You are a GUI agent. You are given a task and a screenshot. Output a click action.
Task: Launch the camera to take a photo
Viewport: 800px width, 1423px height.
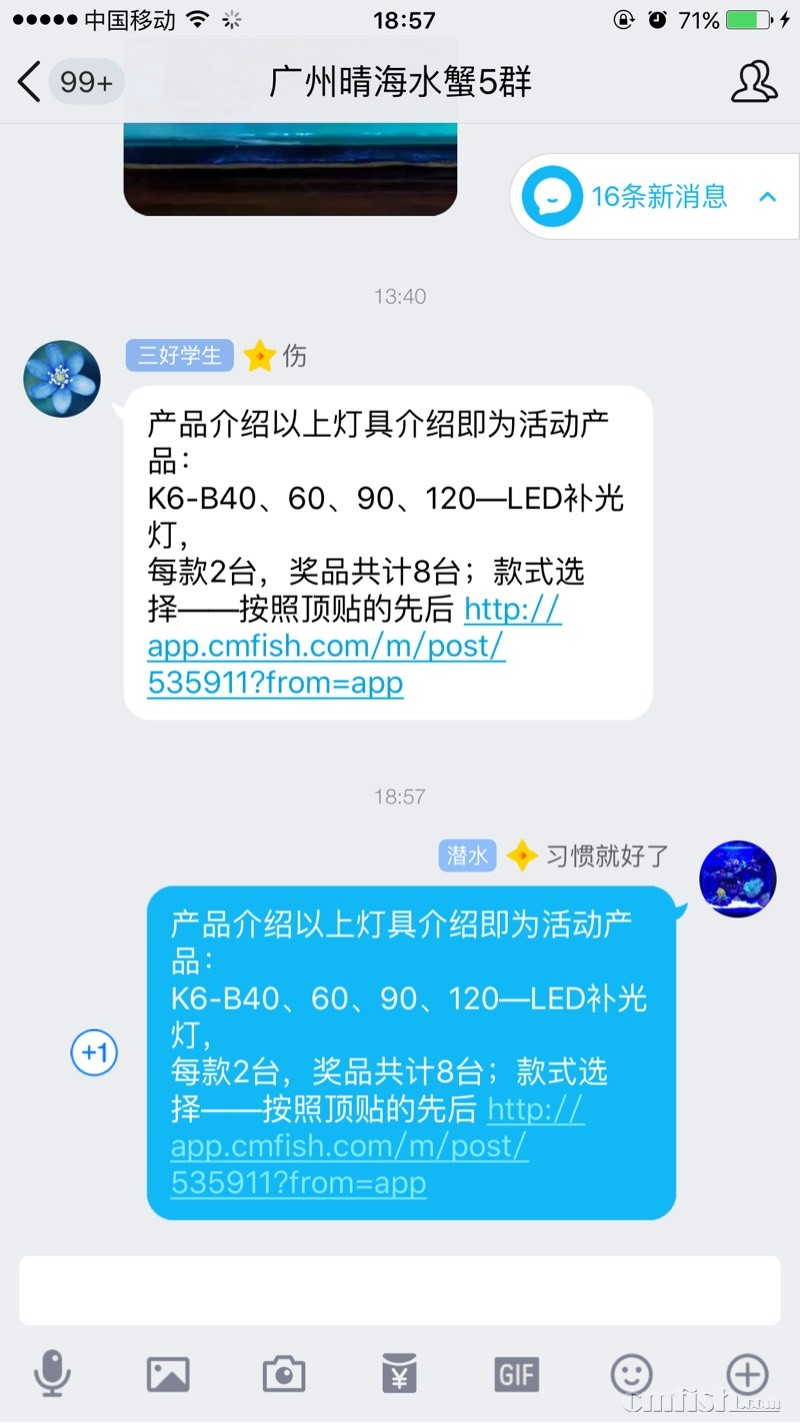[284, 1375]
